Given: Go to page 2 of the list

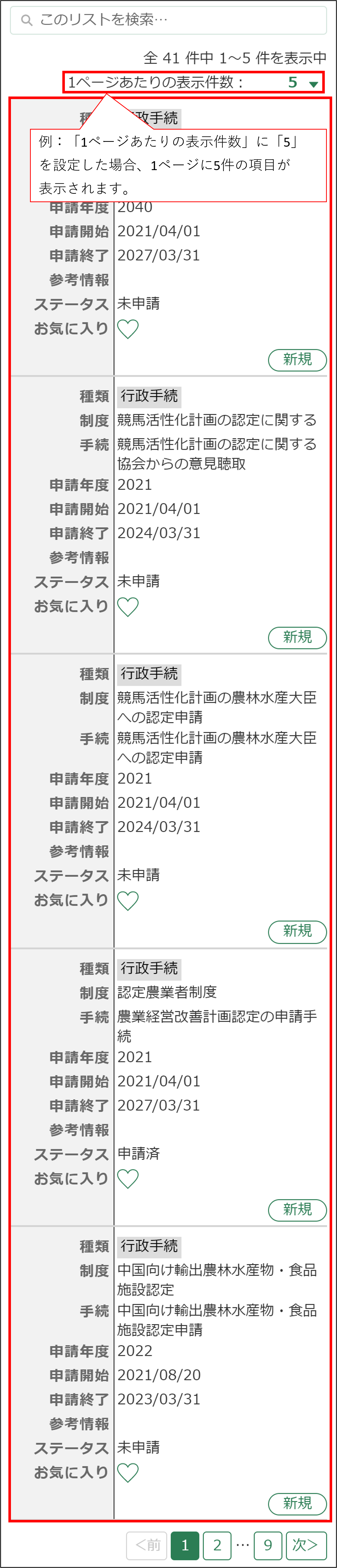Looking at the screenshot, I should tap(217, 1545).
